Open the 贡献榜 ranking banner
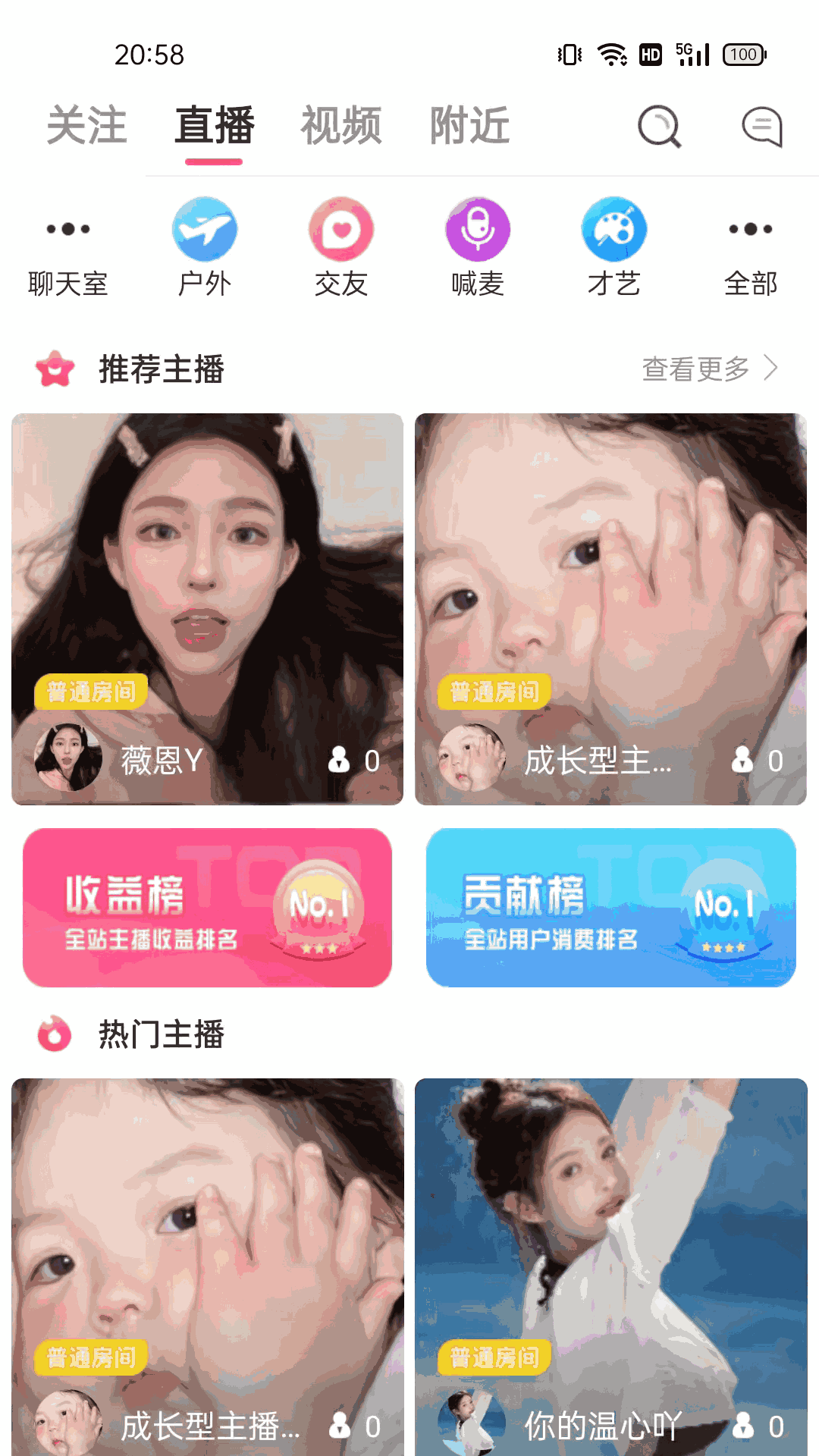819x1456 pixels. (x=610, y=908)
